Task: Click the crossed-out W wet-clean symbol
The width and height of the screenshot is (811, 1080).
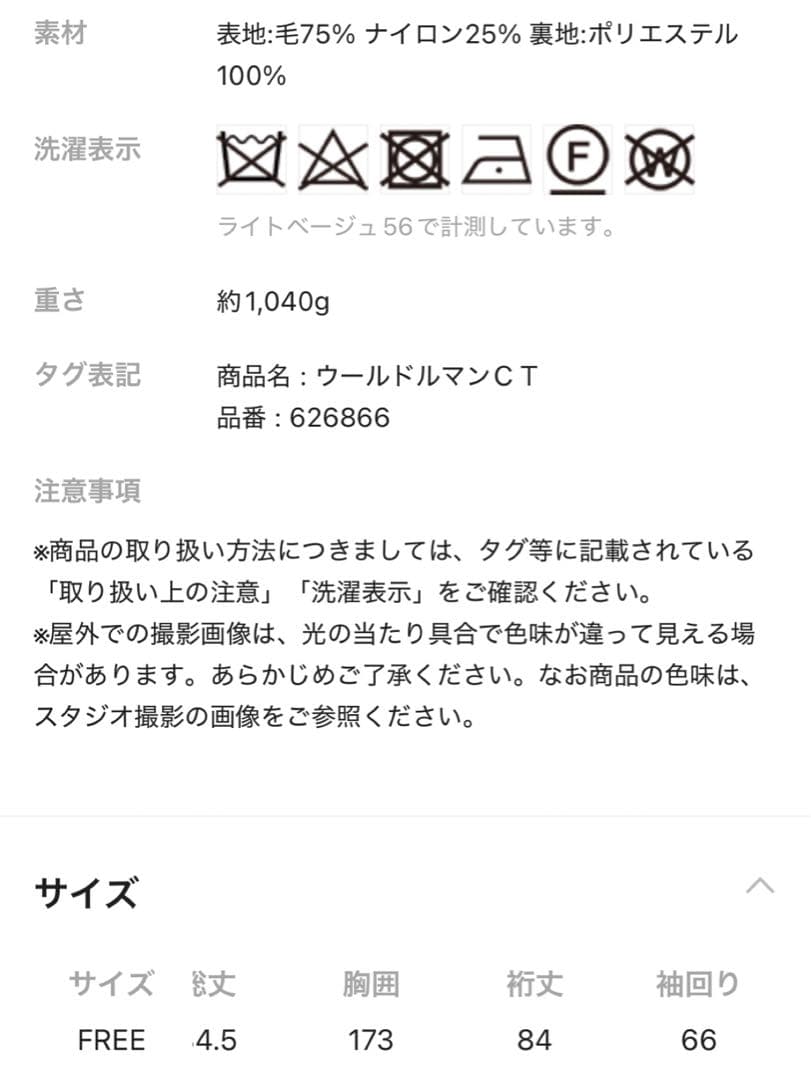Action: [x=660, y=158]
